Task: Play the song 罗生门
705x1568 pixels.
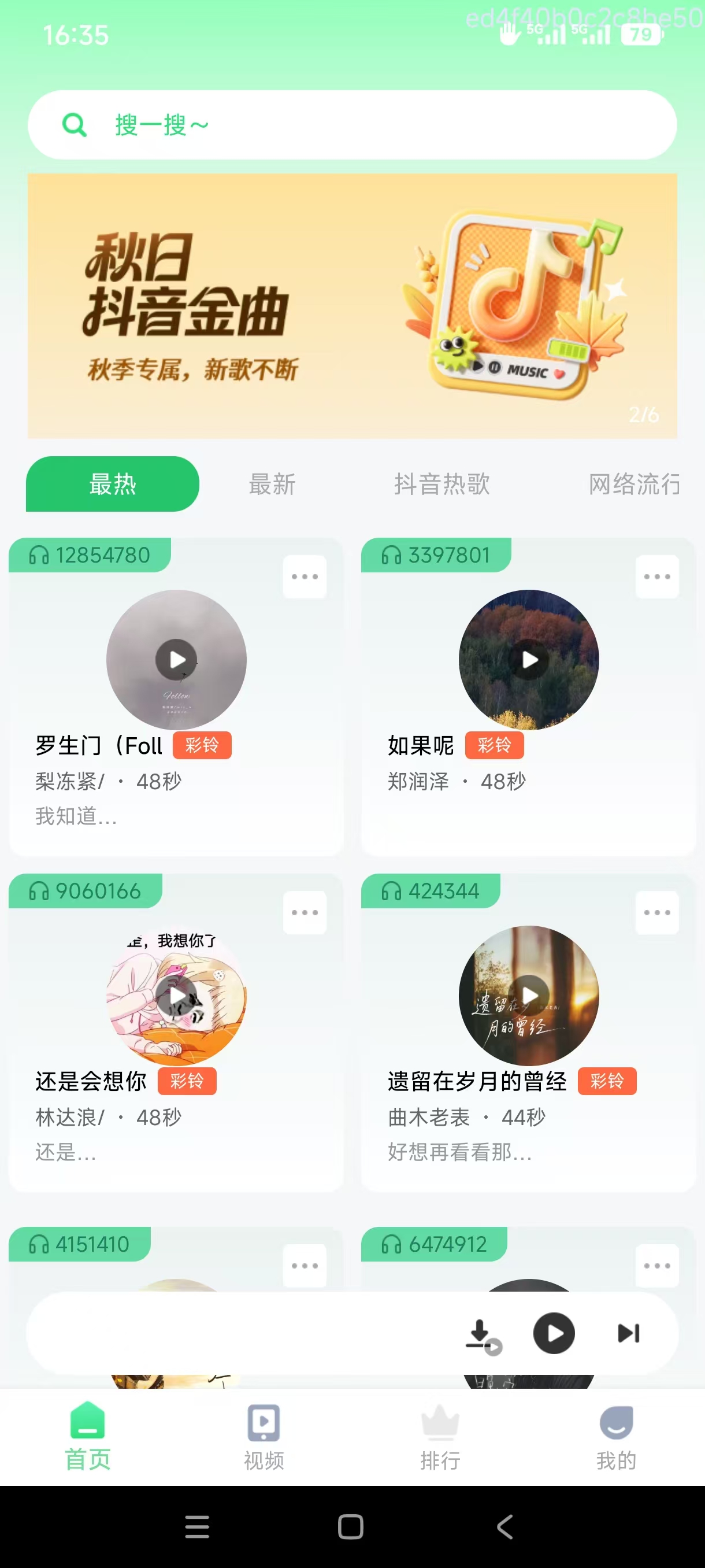Action: [x=176, y=660]
